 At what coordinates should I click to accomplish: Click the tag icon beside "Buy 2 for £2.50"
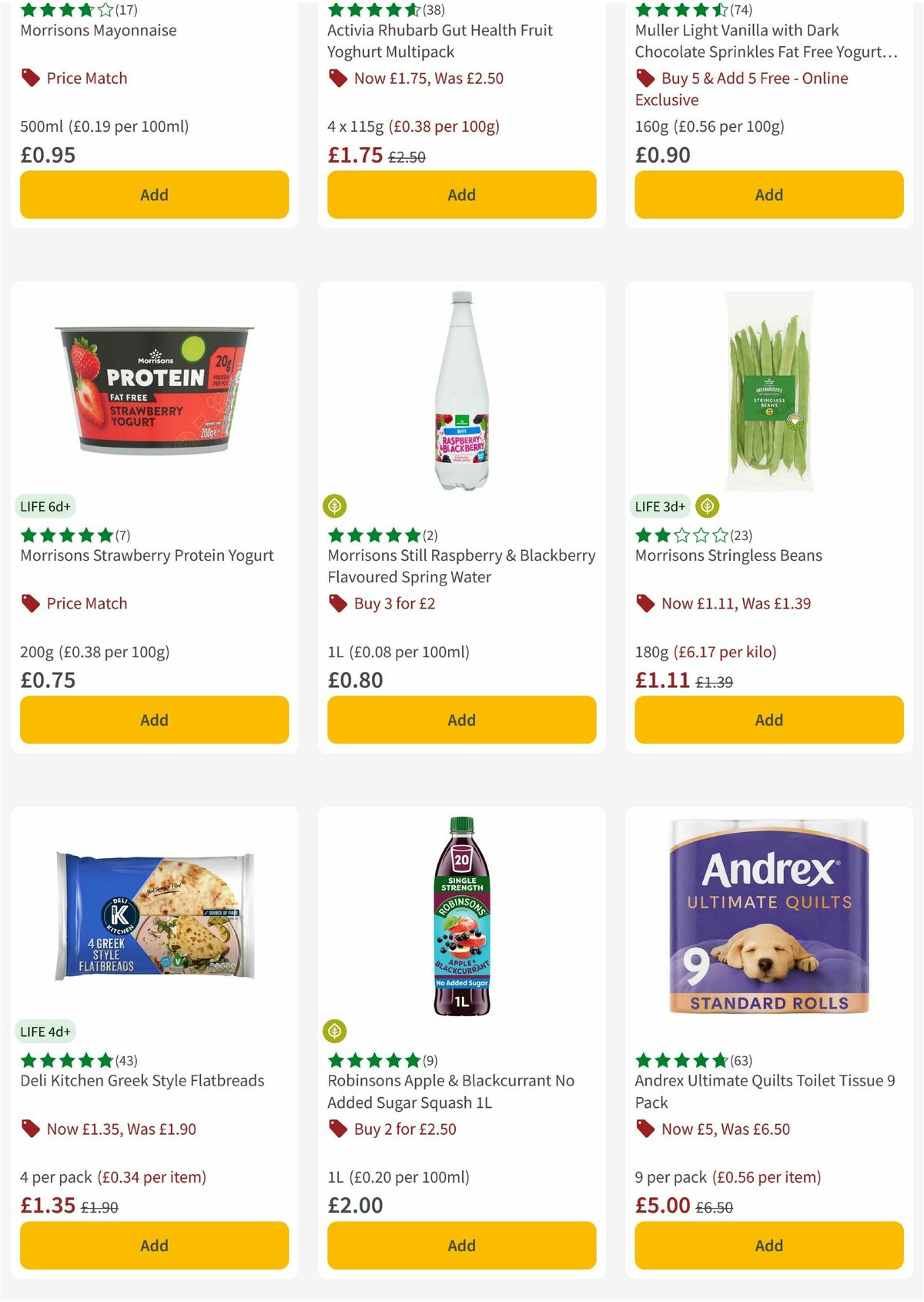[x=336, y=1129]
